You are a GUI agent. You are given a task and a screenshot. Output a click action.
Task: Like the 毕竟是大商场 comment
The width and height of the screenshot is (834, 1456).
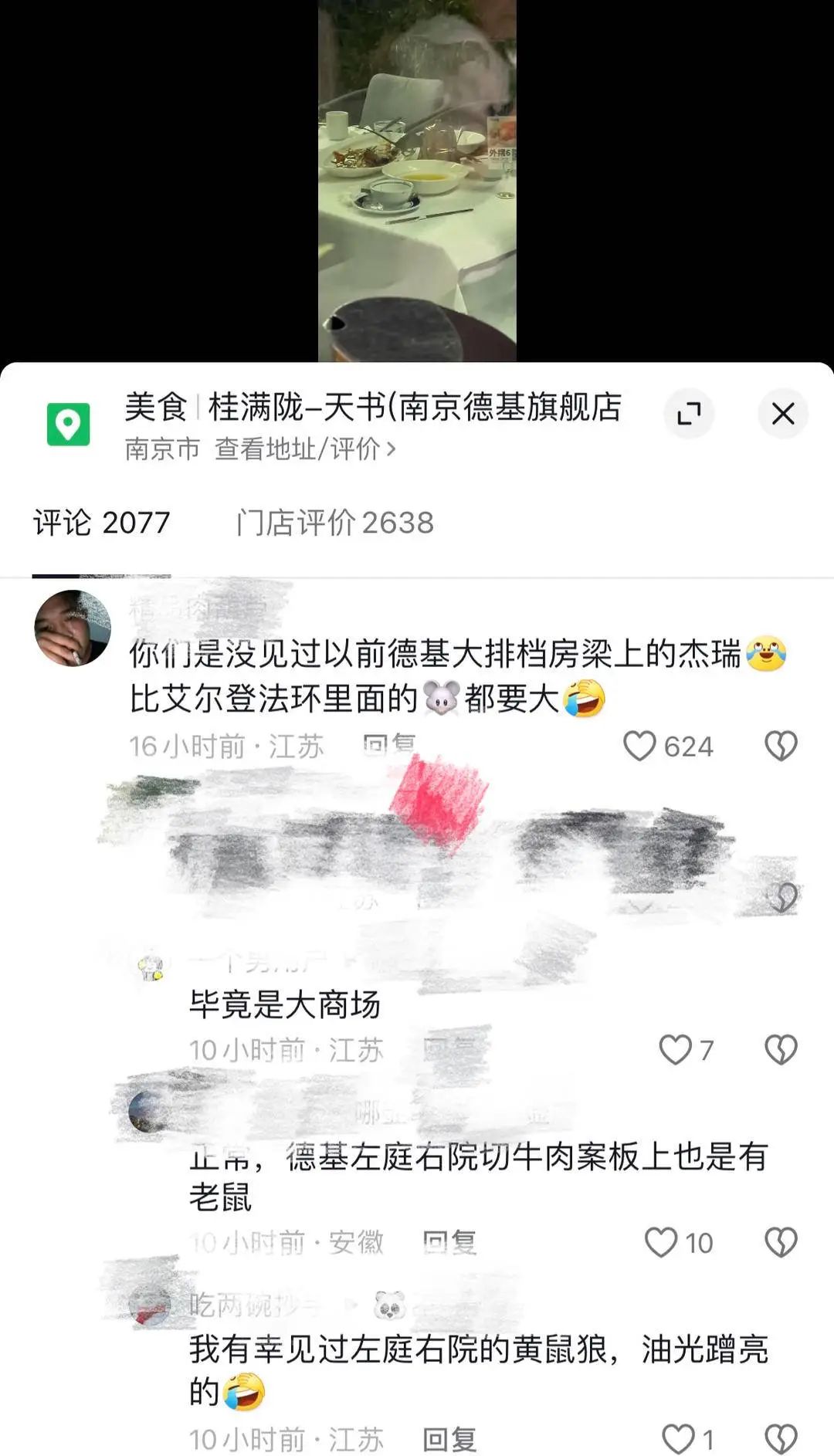click(x=675, y=1049)
